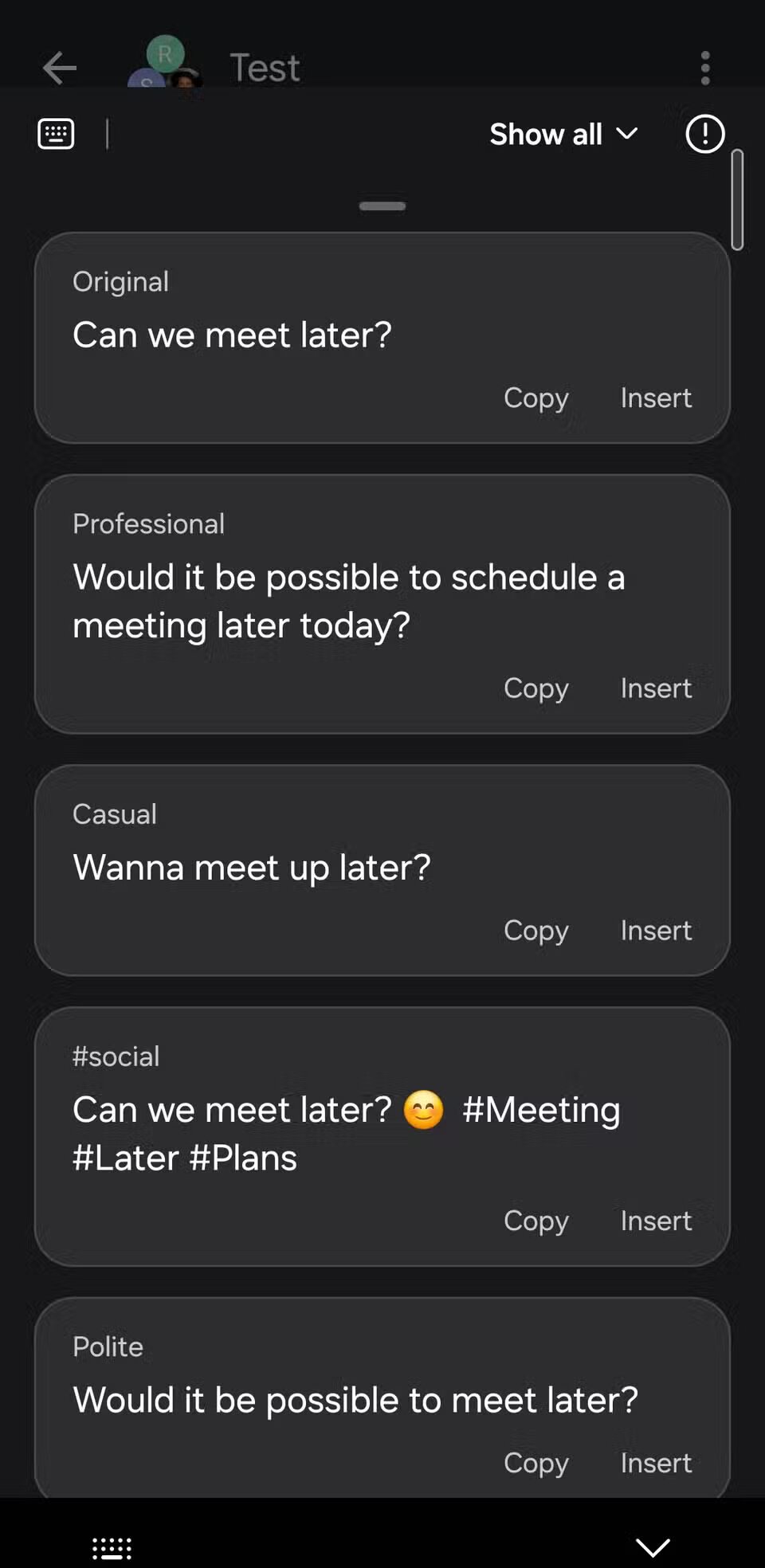Open the info alert icon
Image resolution: width=765 pixels, height=1568 pixels.
click(704, 134)
